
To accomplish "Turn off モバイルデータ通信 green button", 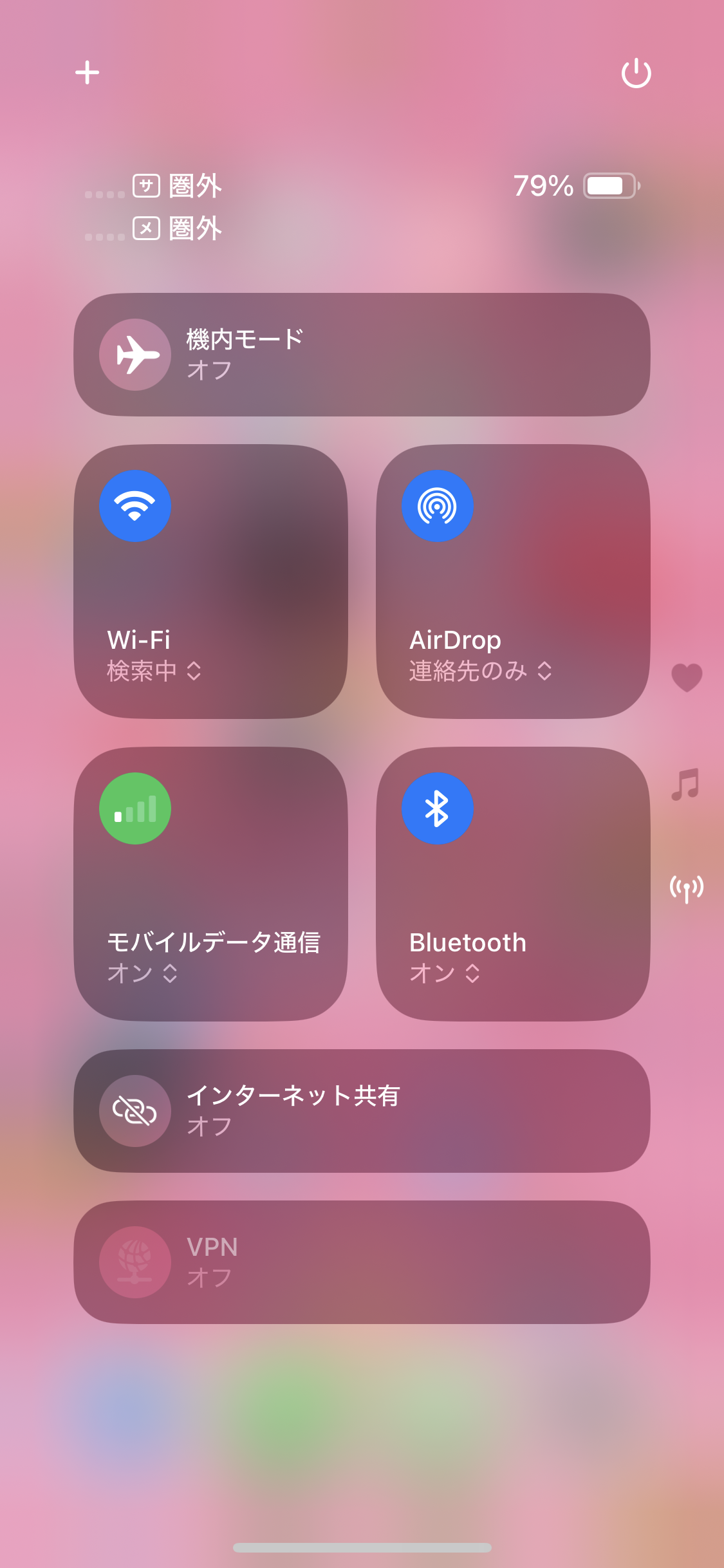I will [x=135, y=808].
